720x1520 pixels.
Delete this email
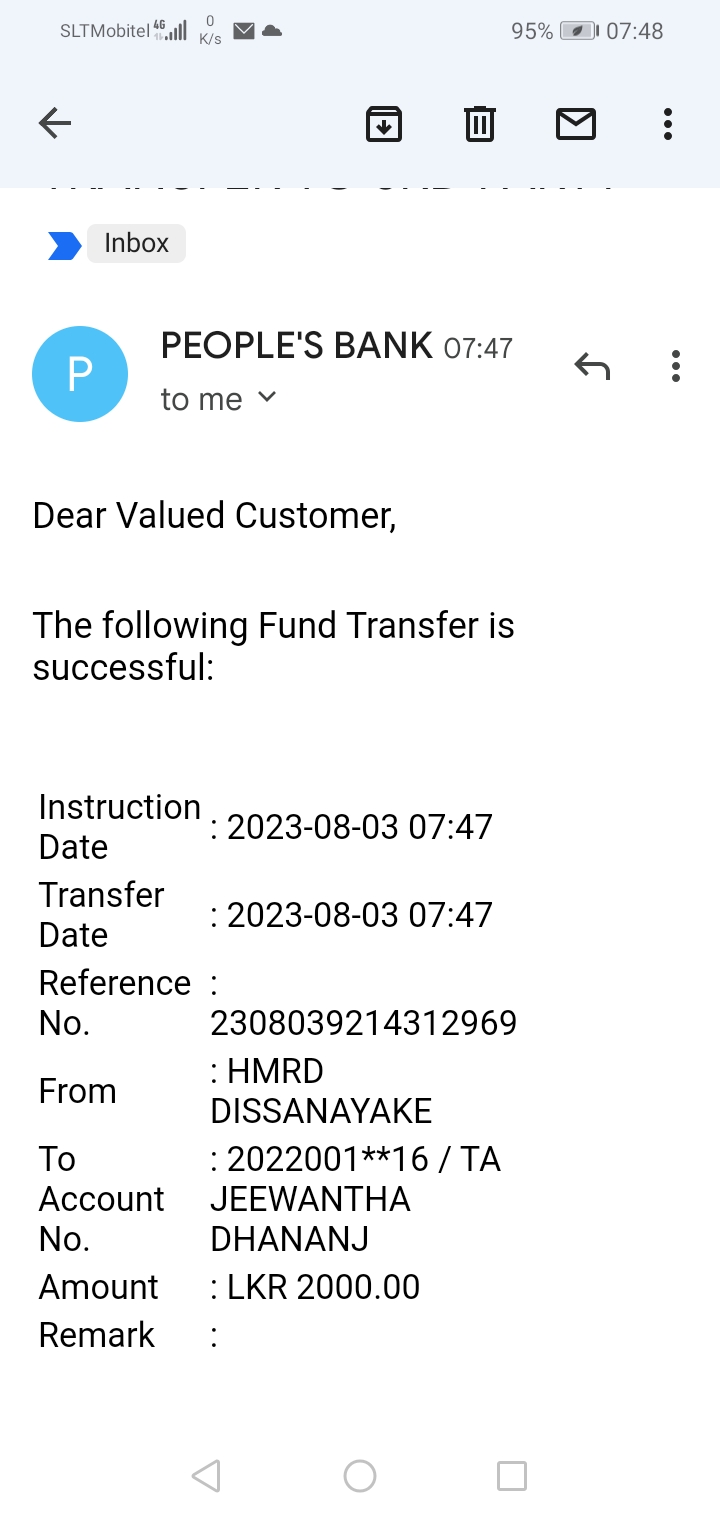(x=480, y=124)
